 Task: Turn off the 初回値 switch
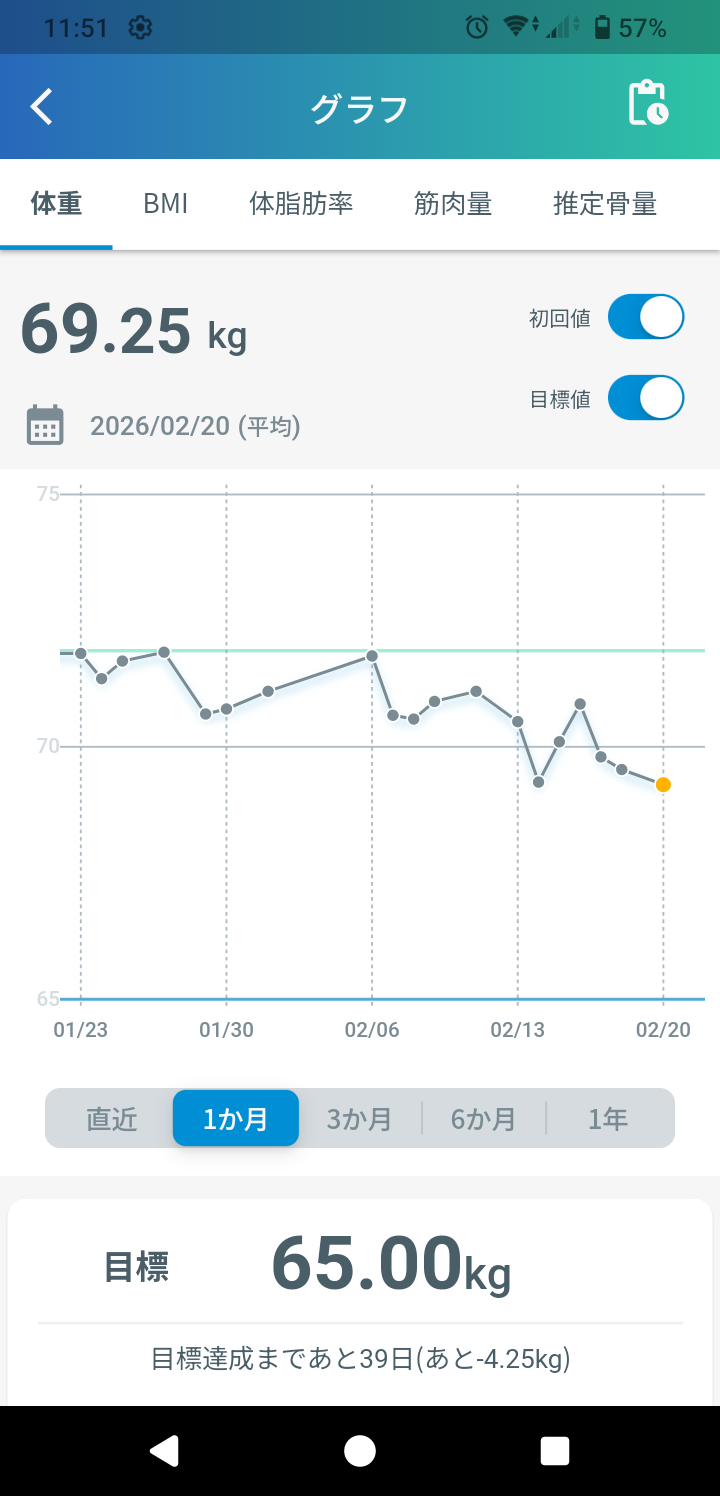click(x=645, y=318)
